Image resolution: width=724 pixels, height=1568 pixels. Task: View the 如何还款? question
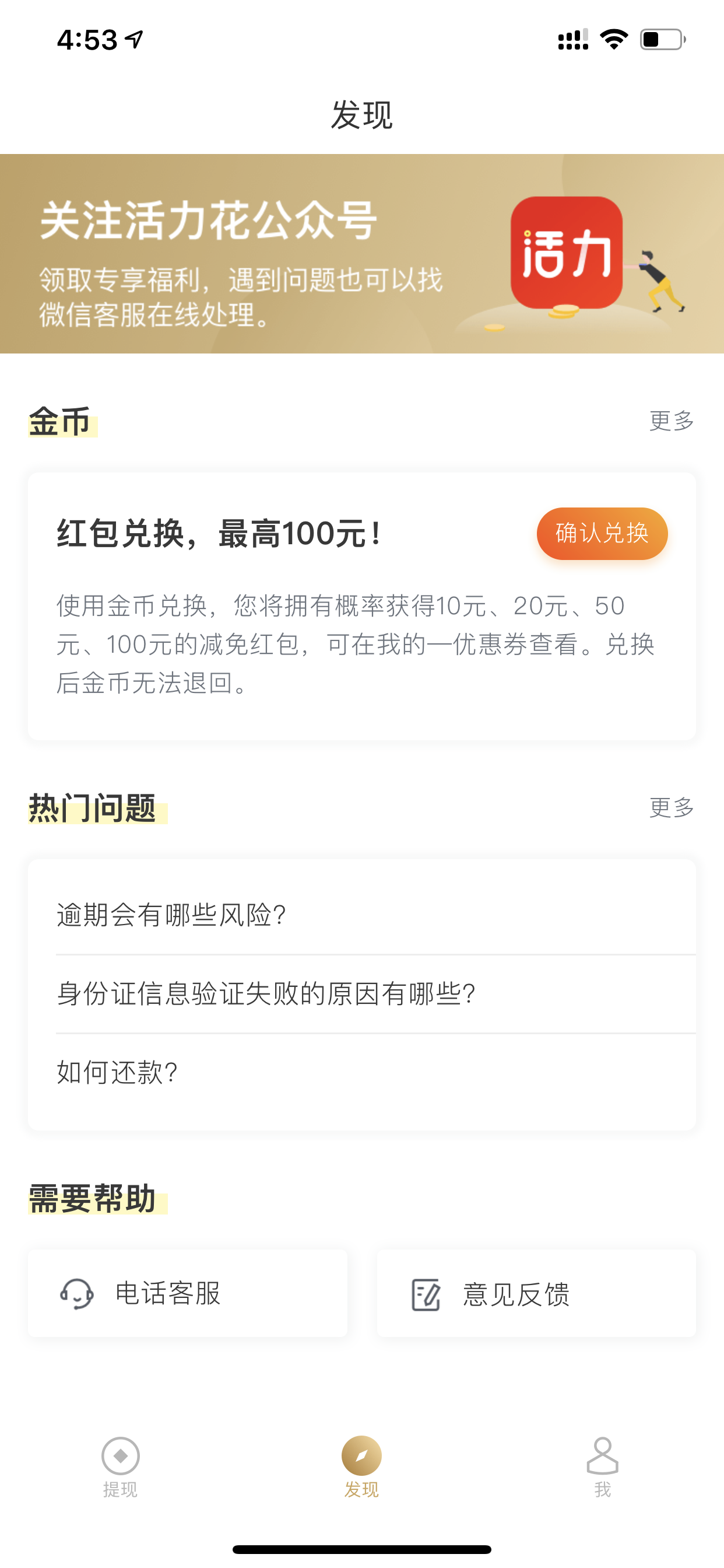pyautogui.click(x=362, y=1073)
